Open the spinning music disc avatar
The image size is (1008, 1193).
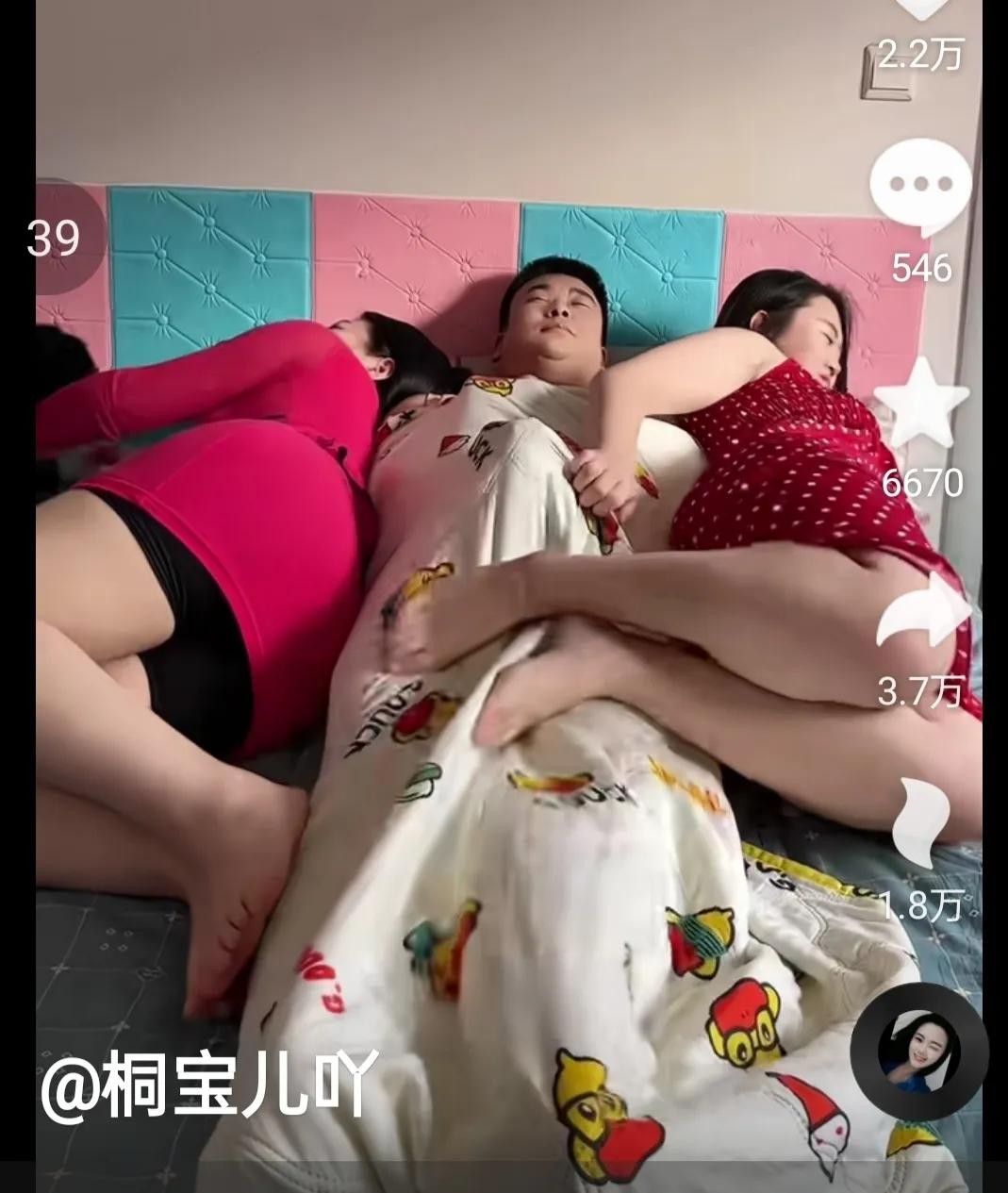click(x=918, y=1051)
